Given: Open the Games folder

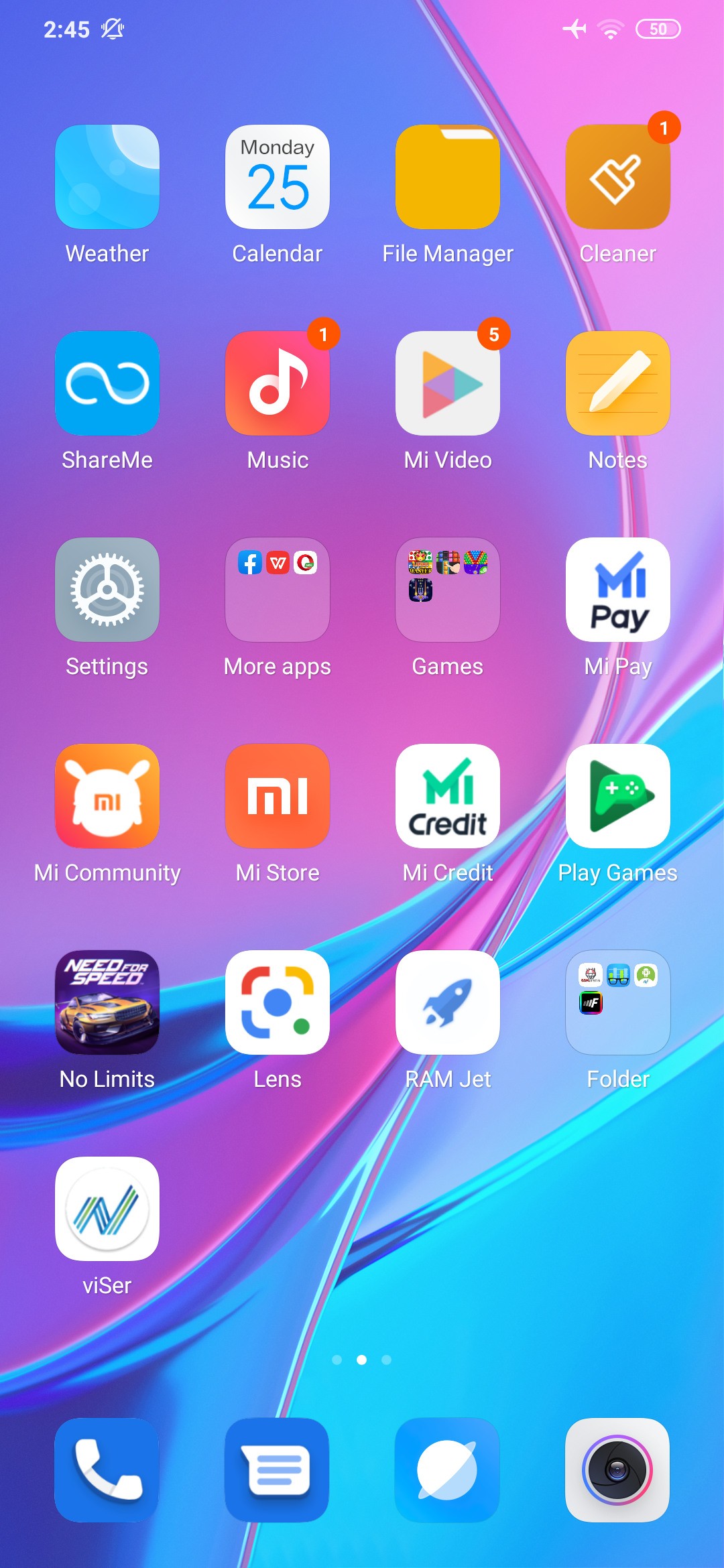Looking at the screenshot, I should [448, 590].
